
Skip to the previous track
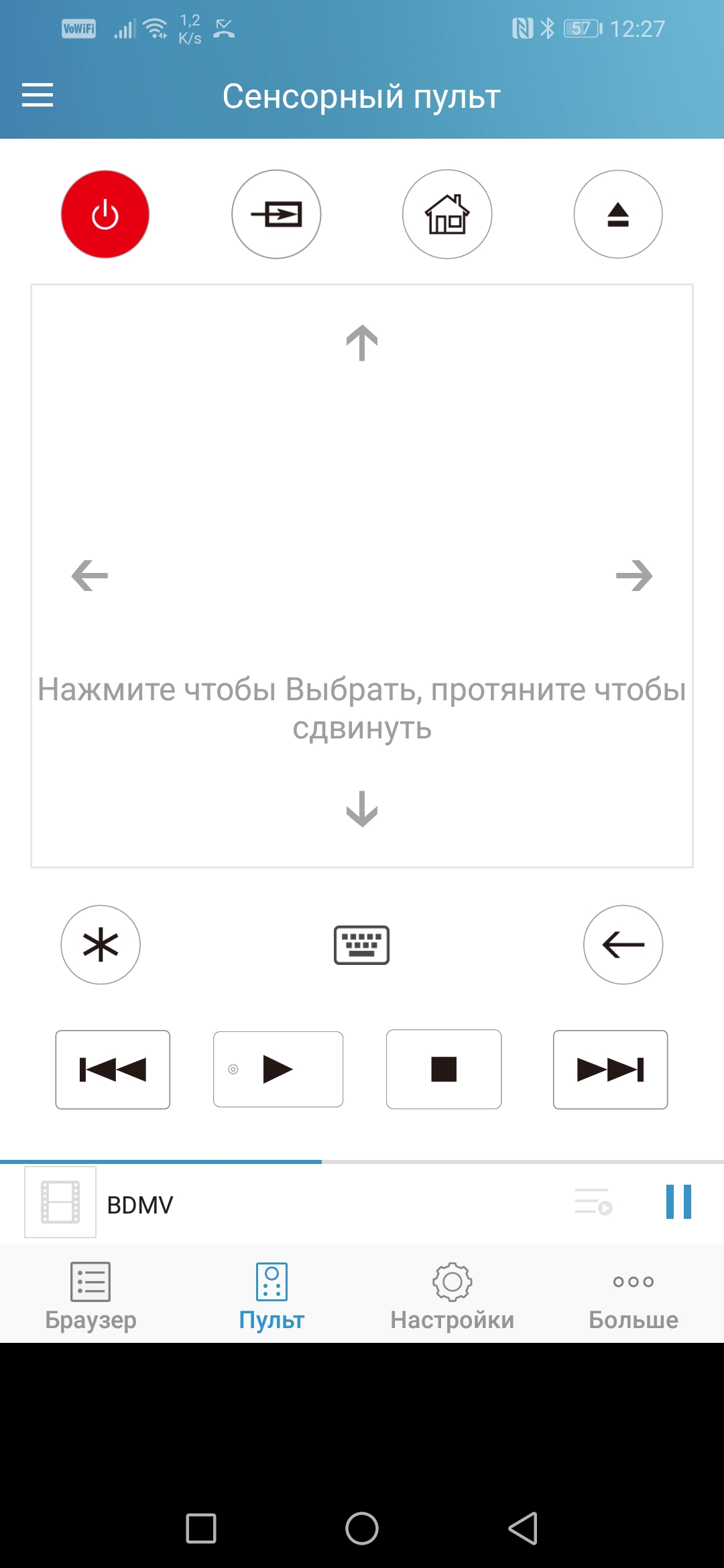113,1069
